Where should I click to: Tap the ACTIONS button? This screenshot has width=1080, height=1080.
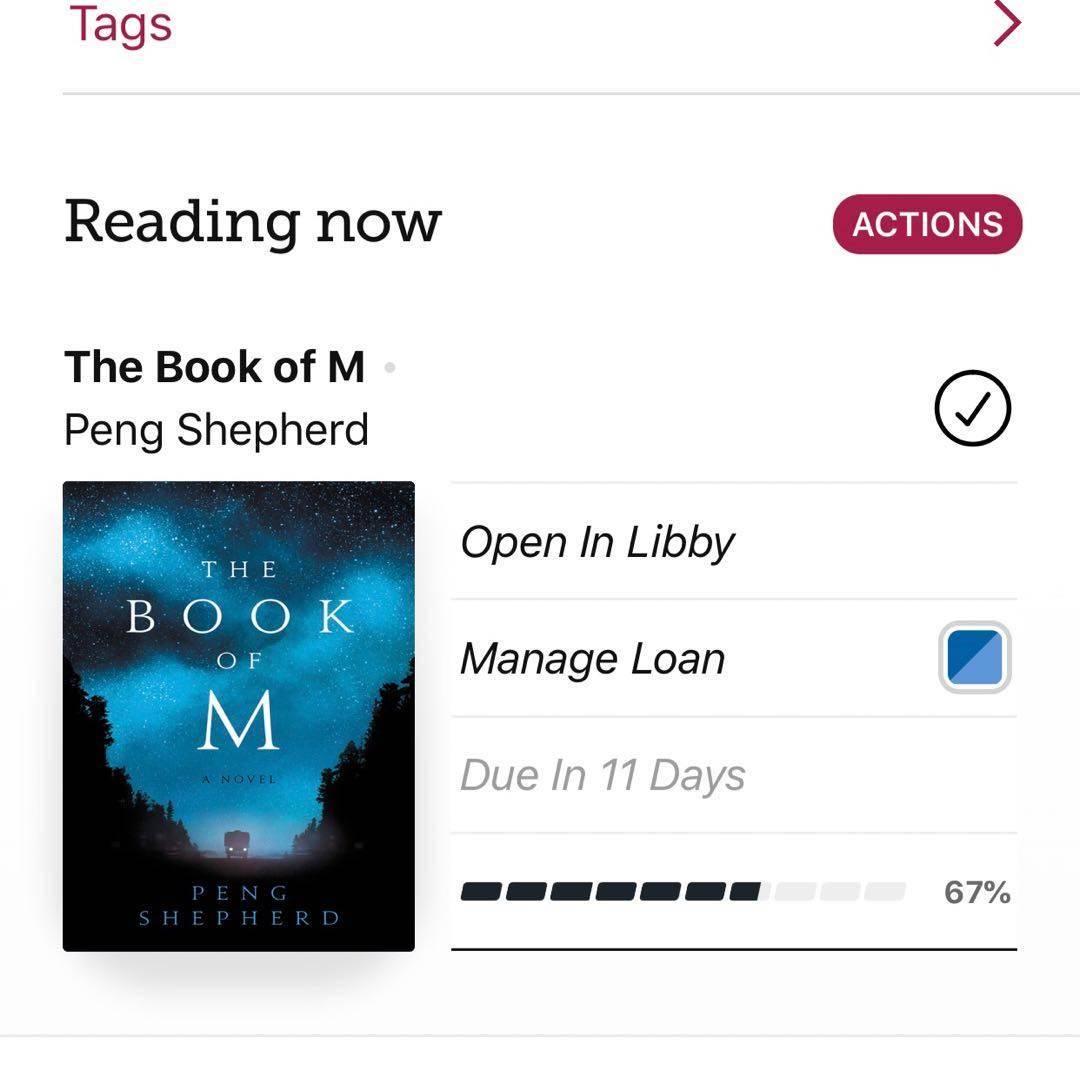[x=927, y=224]
